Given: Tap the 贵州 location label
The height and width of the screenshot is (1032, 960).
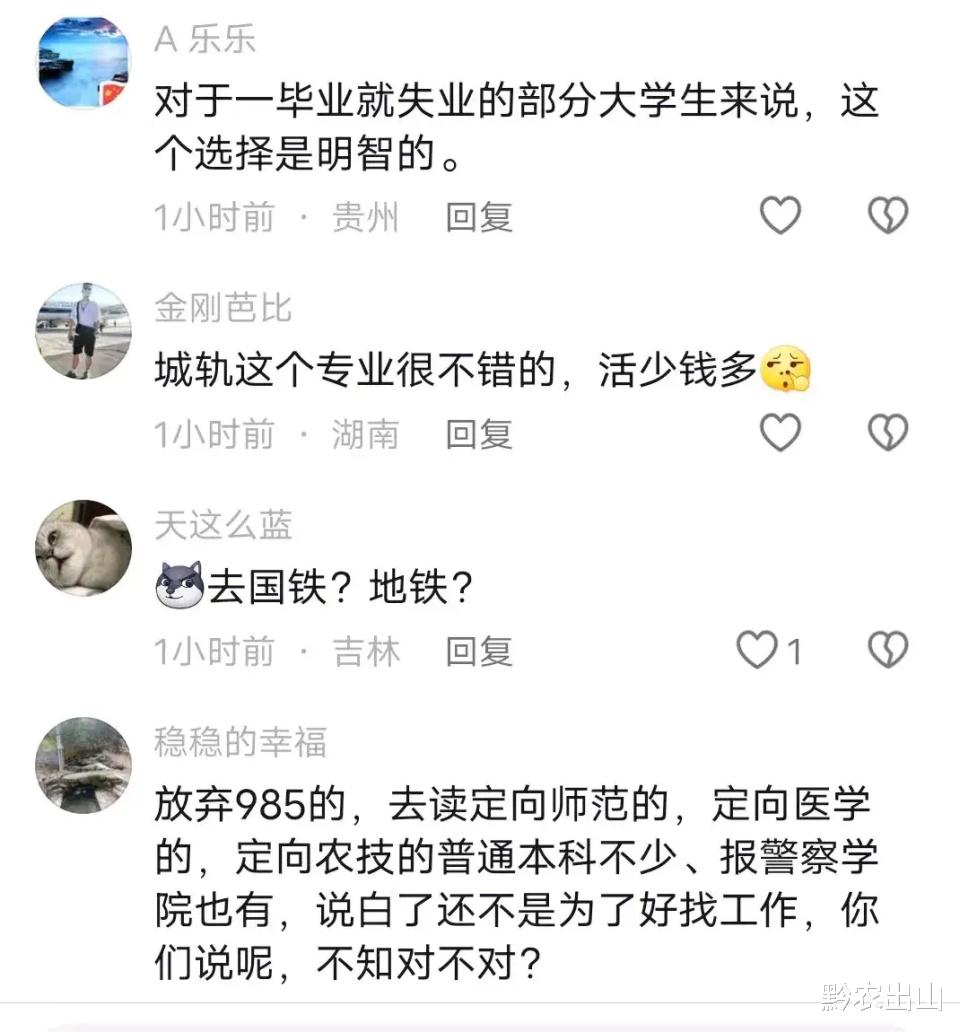Looking at the screenshot, I should pos(366,217).
